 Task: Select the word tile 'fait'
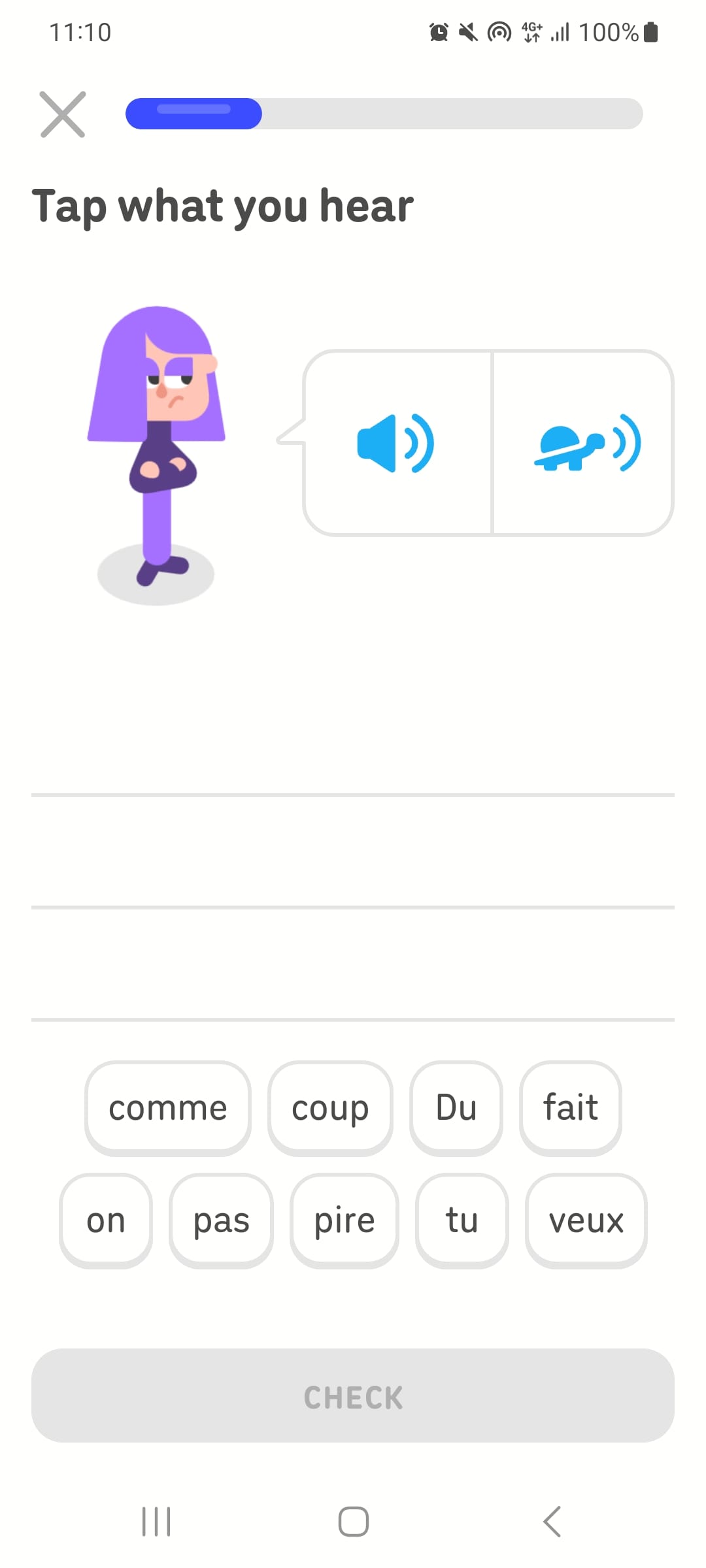tap(569, 1107)
